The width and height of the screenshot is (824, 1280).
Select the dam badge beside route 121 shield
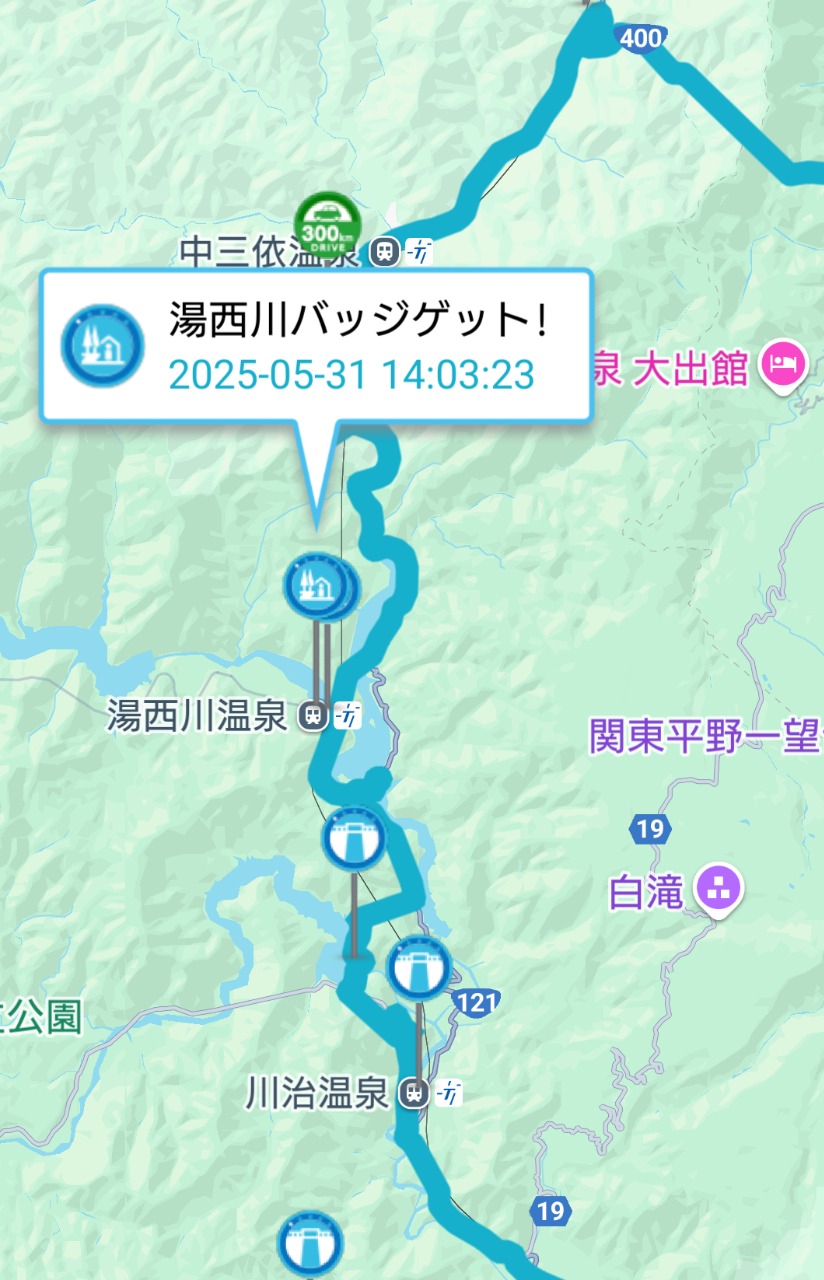click(x=418, y=968)
